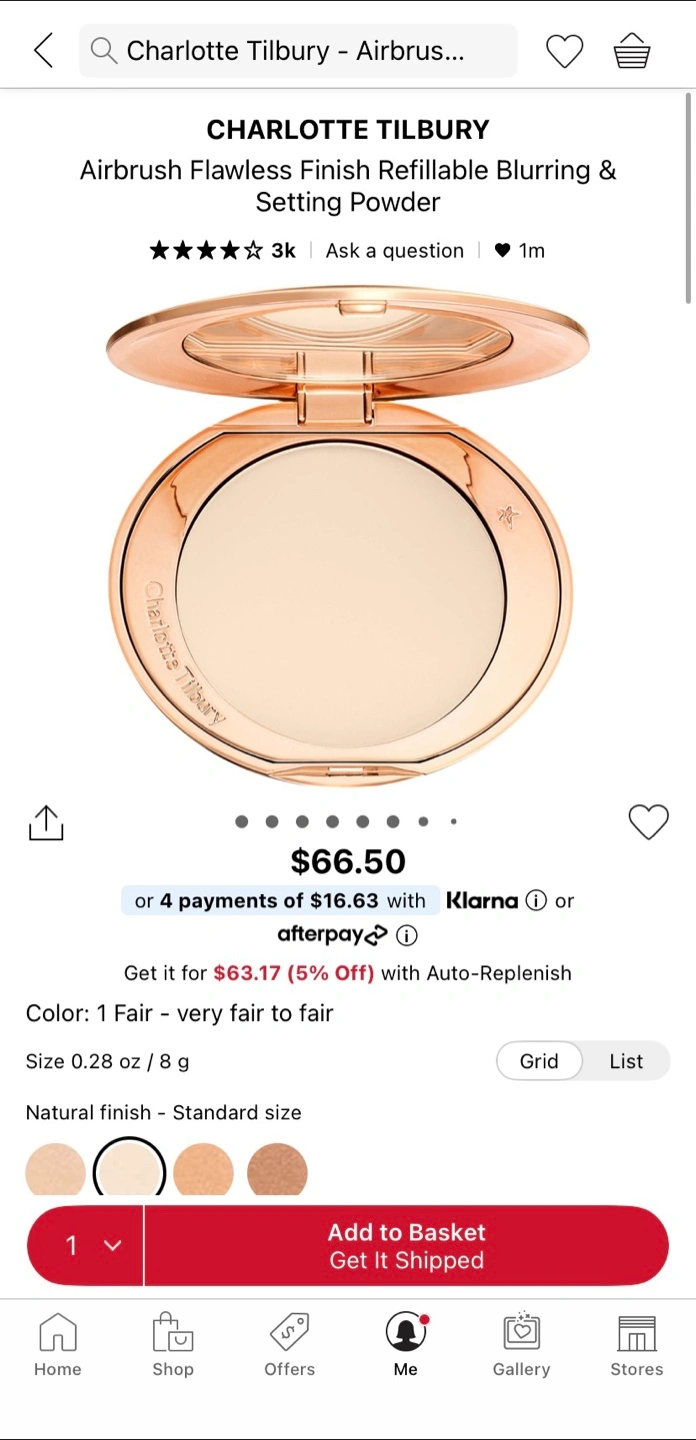Switch to the Offers tab
Viewport: 696px width, 1440px height.
(x=289, y=1345)
